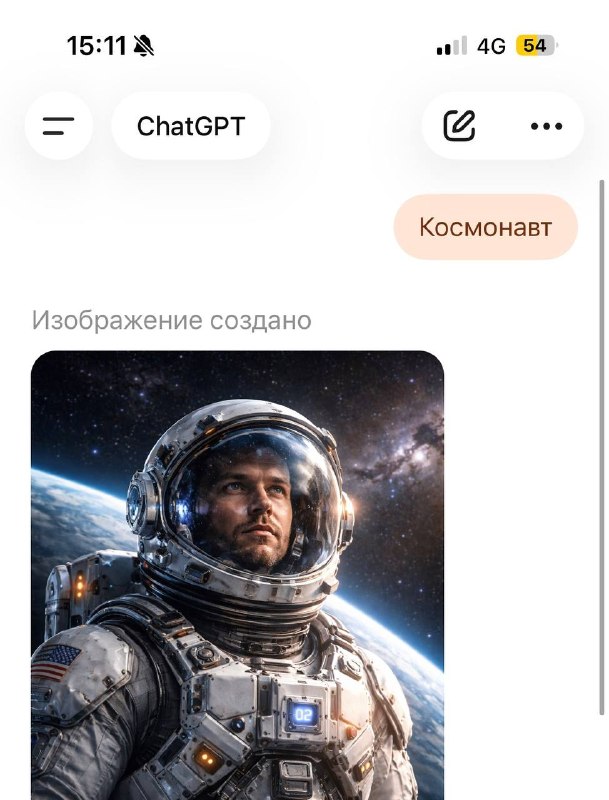Open the sidebar menu
This screenshot has height=800, width=609.
tap(59, 126)
